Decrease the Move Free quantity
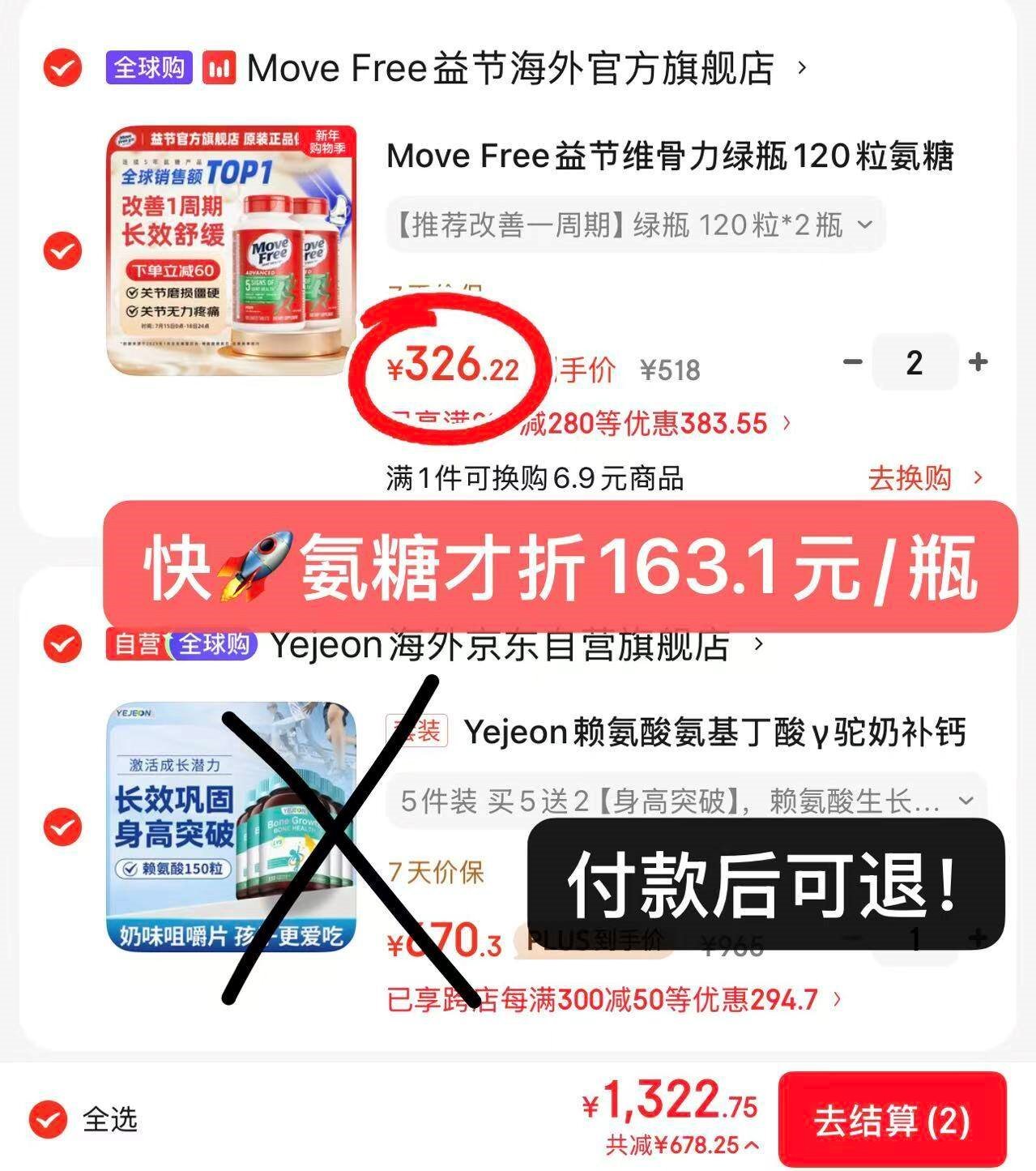 tap(852, 361)
